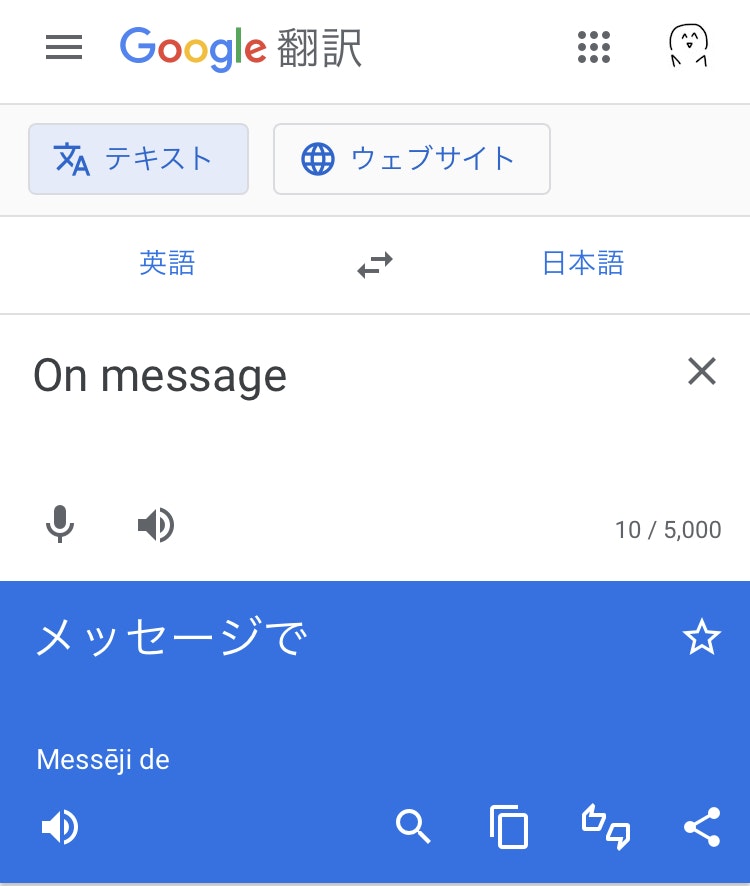Viewport: 750px width, 886px height.
Task: Open the hamburger navigation menu
Action: tap(64, 47)
